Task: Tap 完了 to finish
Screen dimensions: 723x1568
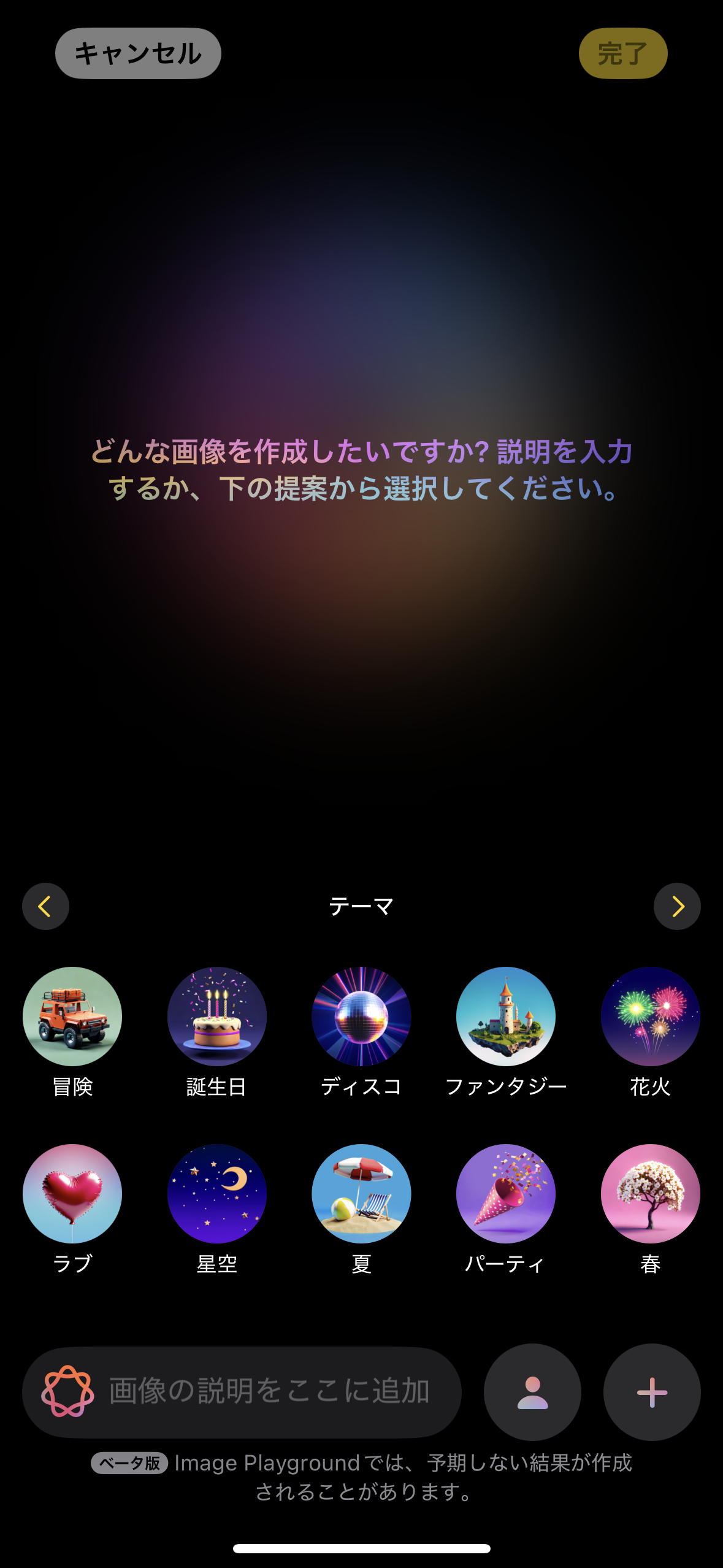Action: click(622, 53)
